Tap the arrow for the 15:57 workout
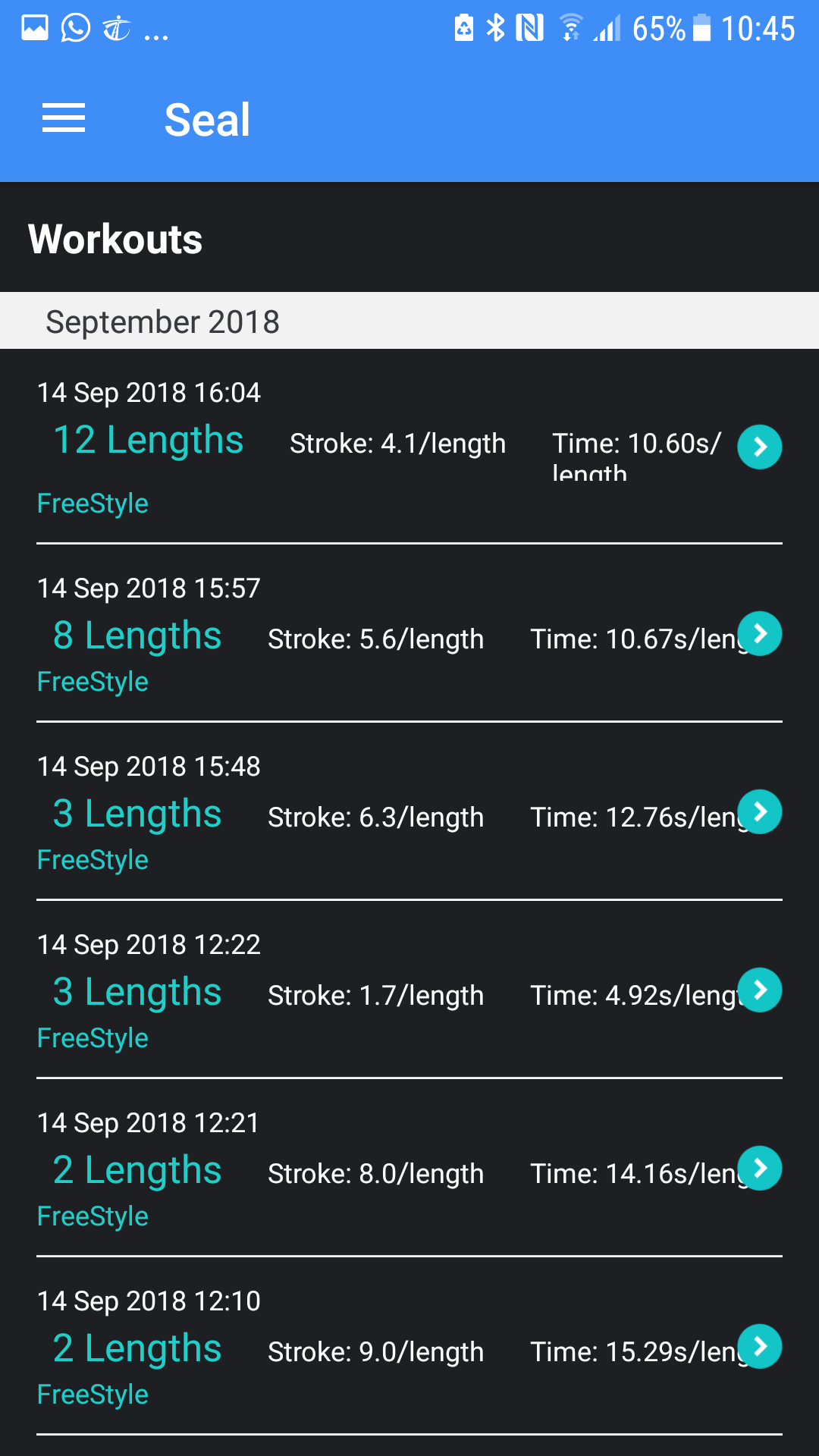This screenshot has height=1456, width=819. [759, 633]
